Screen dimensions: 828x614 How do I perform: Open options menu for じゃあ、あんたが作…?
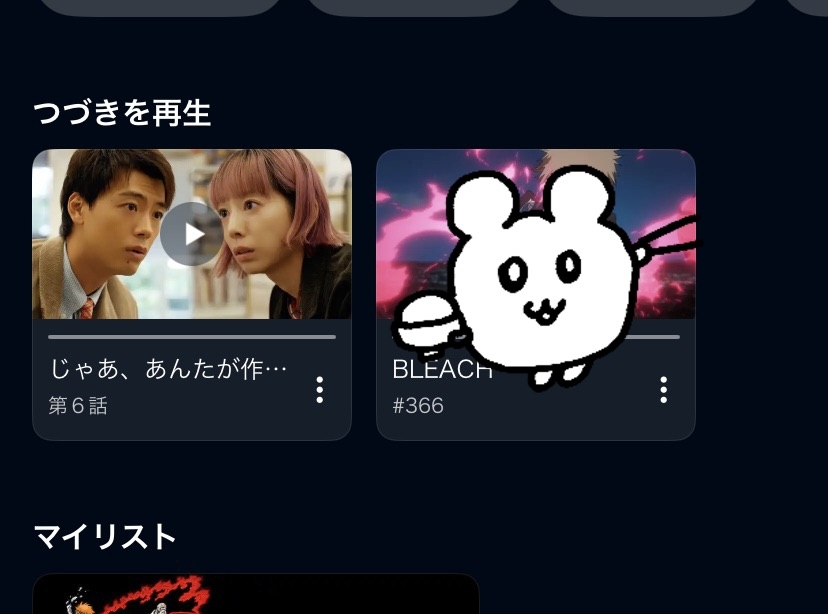pos(320,390)
